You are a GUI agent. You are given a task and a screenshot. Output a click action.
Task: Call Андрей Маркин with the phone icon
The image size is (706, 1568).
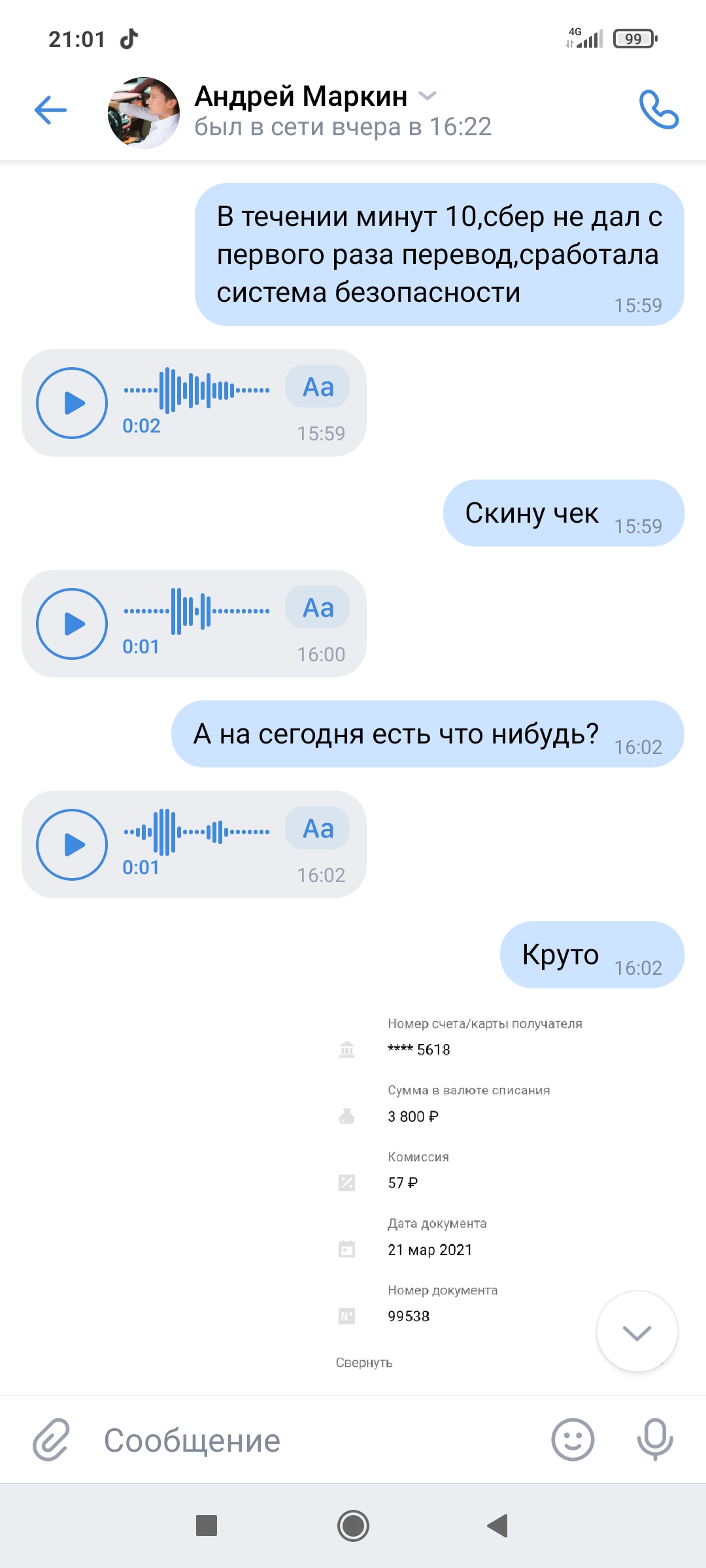(x=659, y=109)
